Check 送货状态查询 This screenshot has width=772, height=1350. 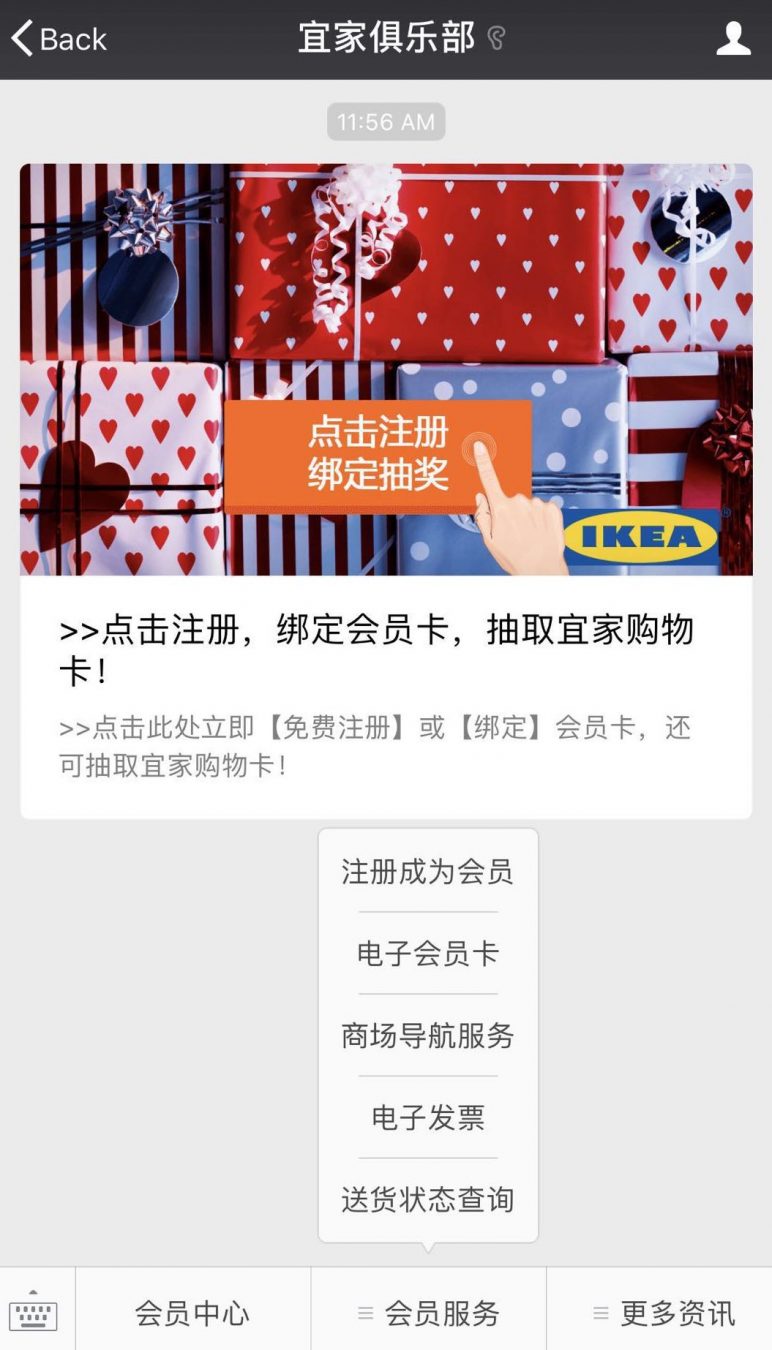point(427,1200)
